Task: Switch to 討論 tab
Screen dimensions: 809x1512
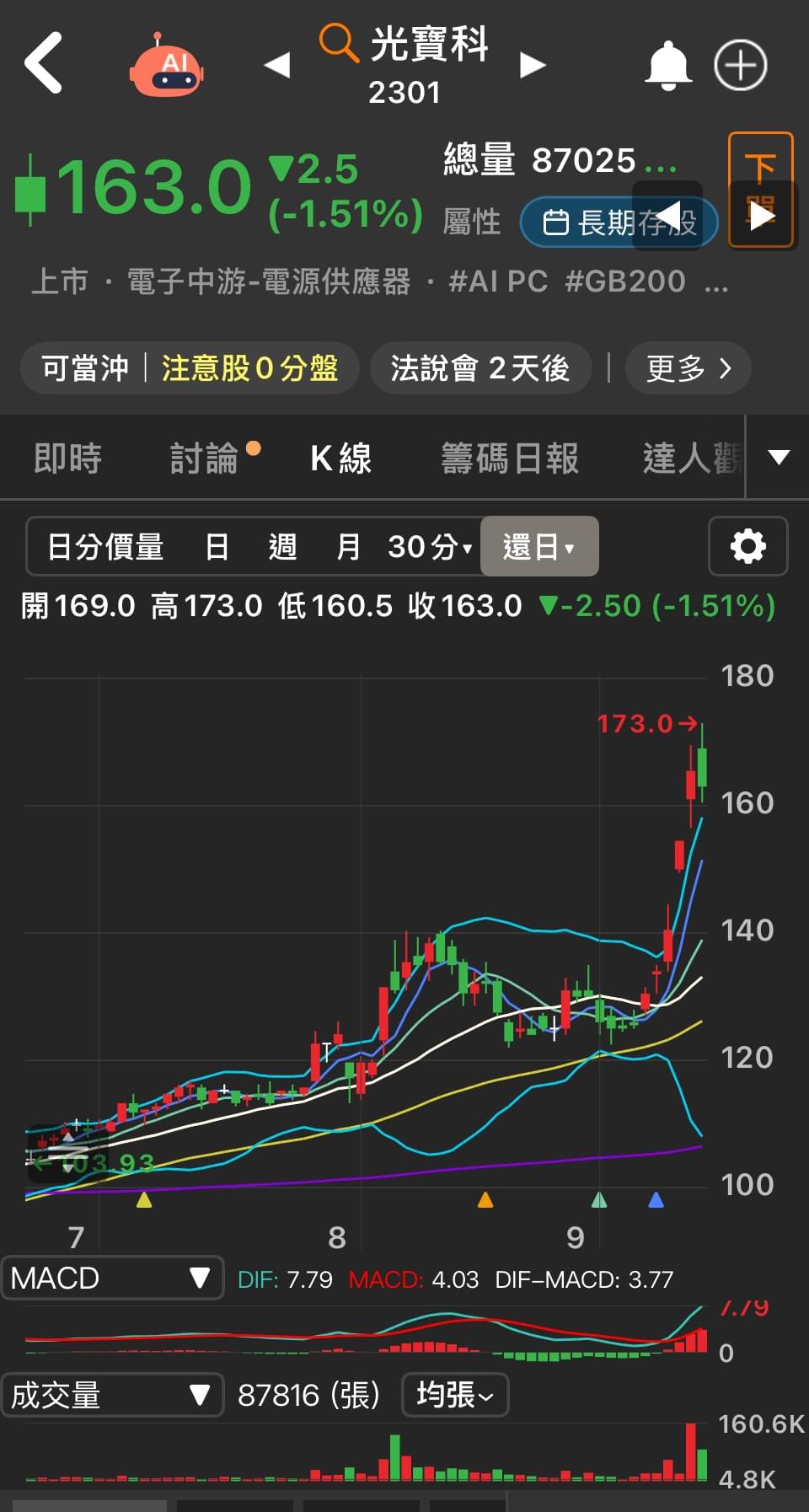Action: [205, 458]
